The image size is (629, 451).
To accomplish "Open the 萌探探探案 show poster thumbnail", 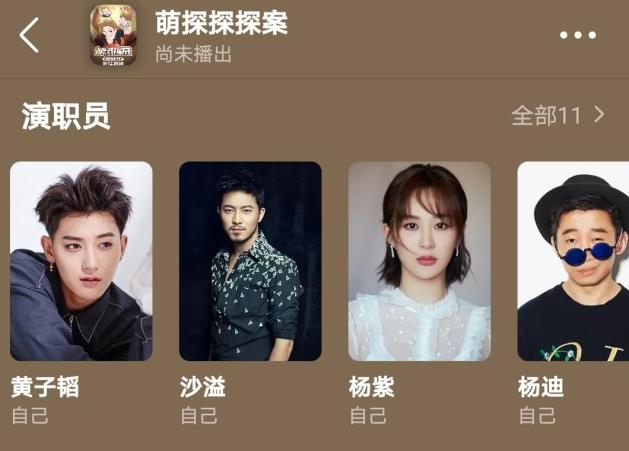I will pos(115,35).
